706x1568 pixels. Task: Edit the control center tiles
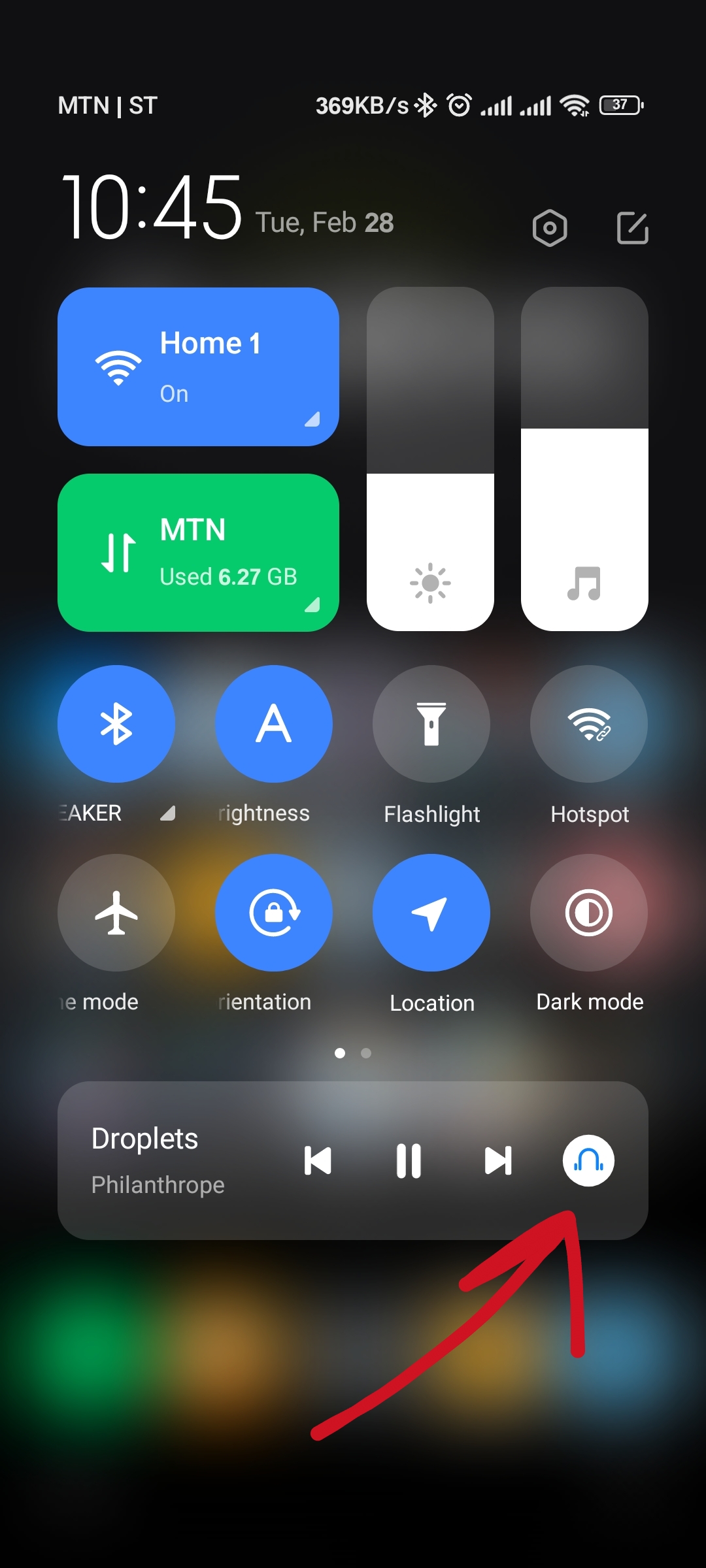[x=633, y=228]
